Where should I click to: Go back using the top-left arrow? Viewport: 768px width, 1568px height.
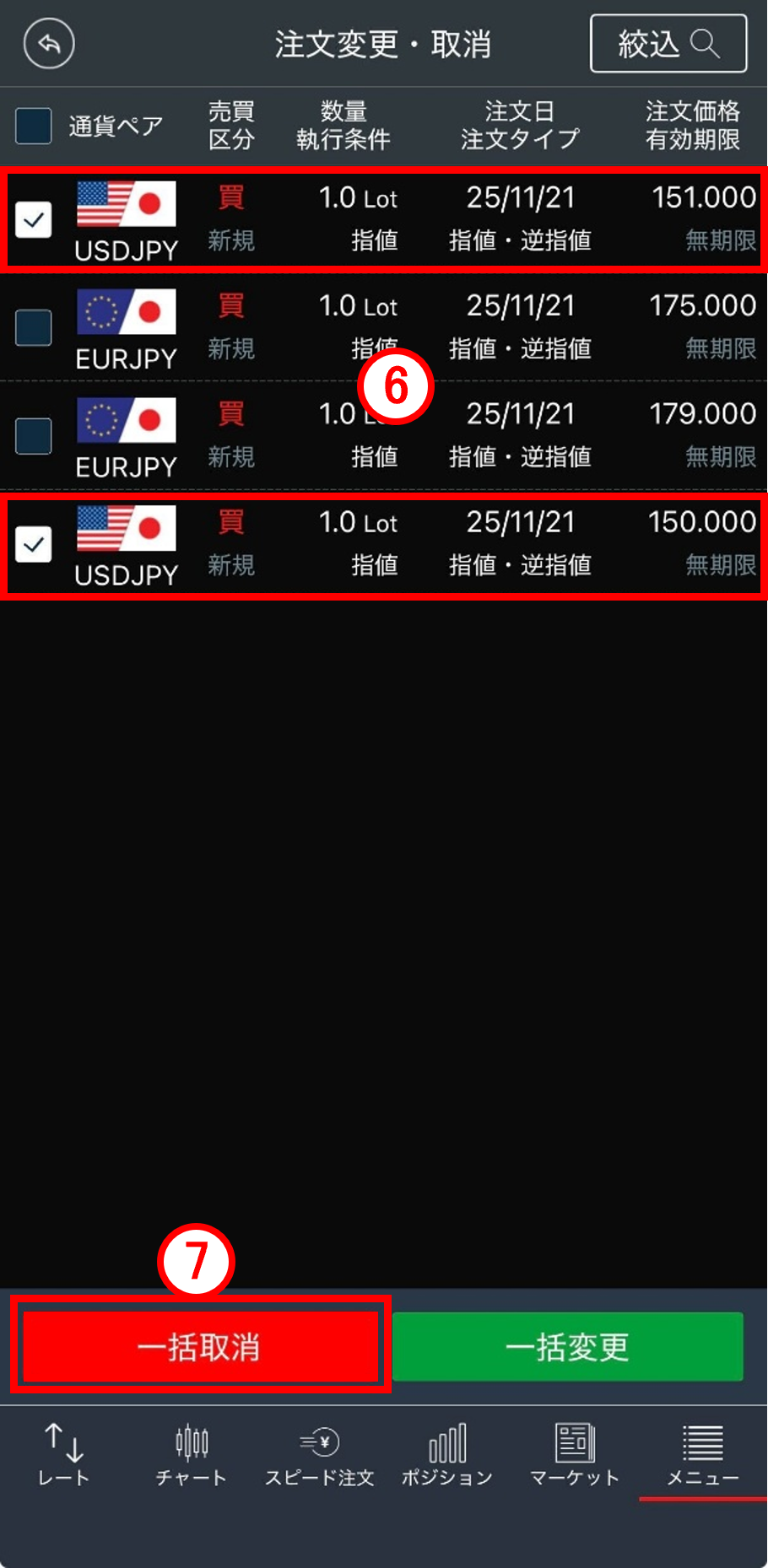tap(49, 44)
